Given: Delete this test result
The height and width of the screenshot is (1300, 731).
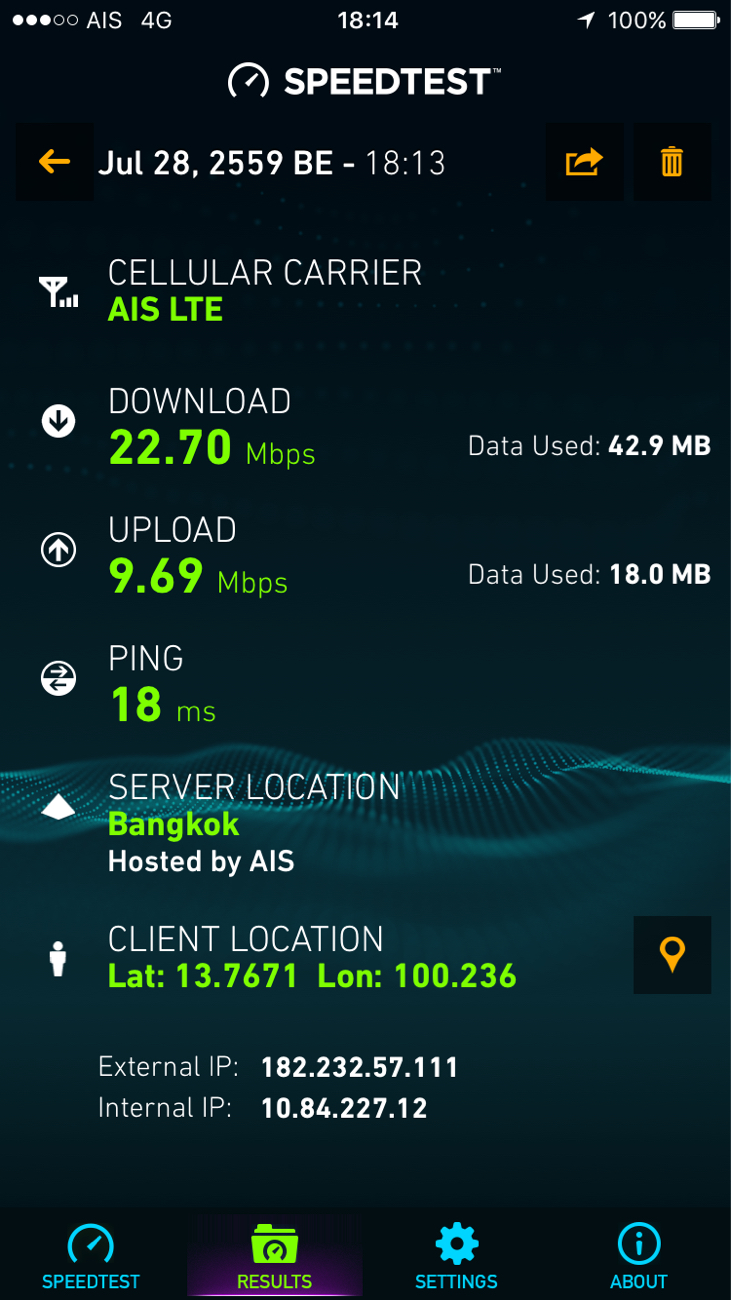Looking at the screenshot, I should [672, 162].
